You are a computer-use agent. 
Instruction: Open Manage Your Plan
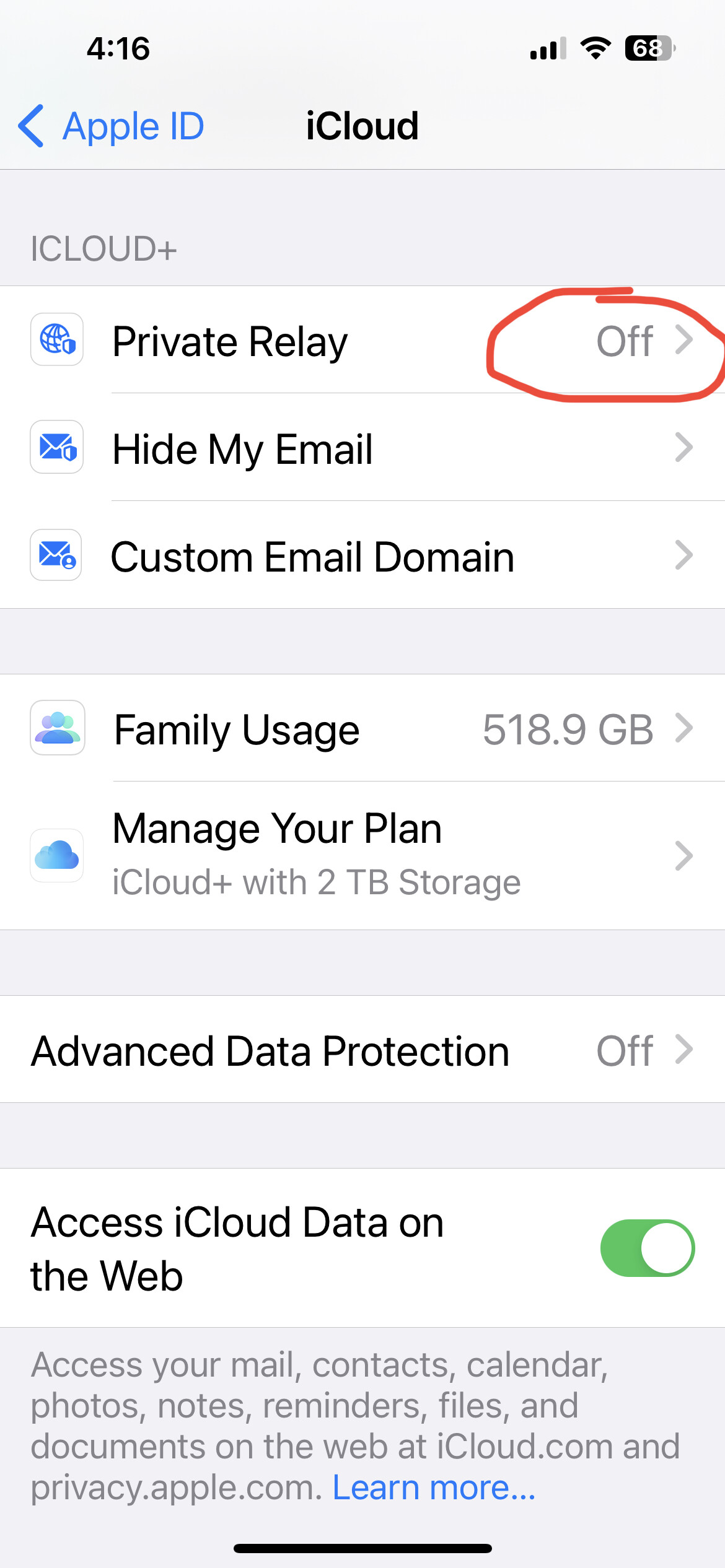coord(362,856)
